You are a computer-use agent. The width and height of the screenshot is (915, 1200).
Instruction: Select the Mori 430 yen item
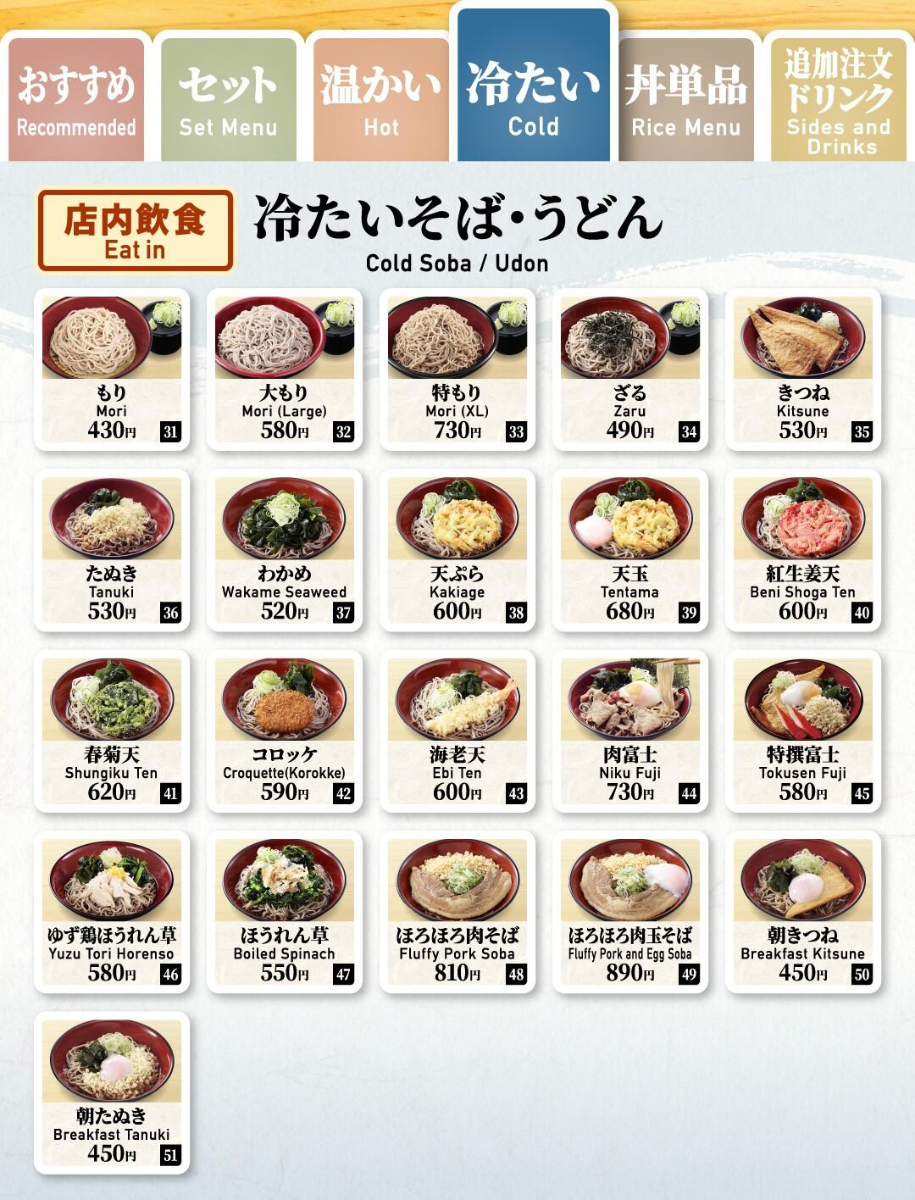pos(112,369)
